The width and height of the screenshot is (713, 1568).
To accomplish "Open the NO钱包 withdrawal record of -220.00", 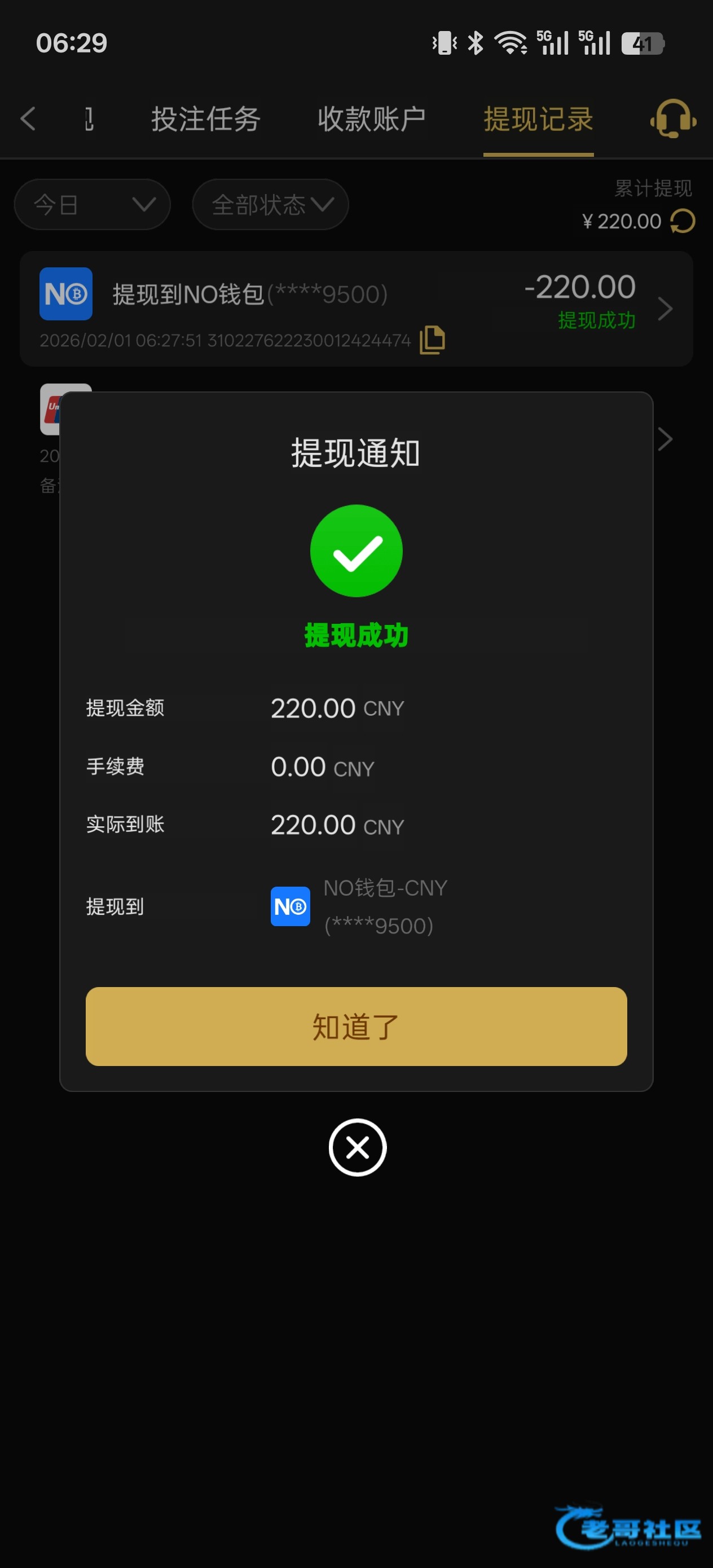I will 356,308.
